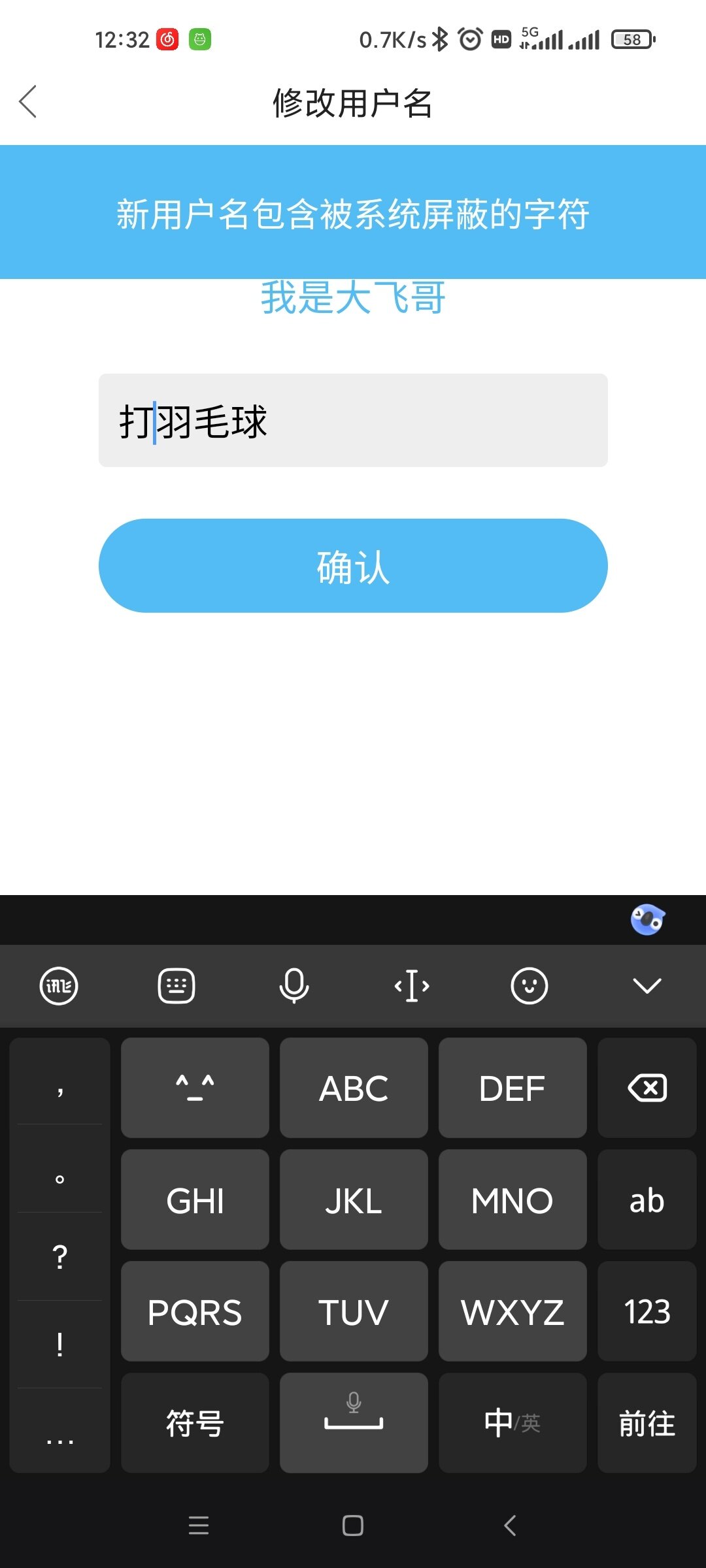Open the keyboard emoji panel
This screenshot has height=1568, width=706.
point(529,986)
